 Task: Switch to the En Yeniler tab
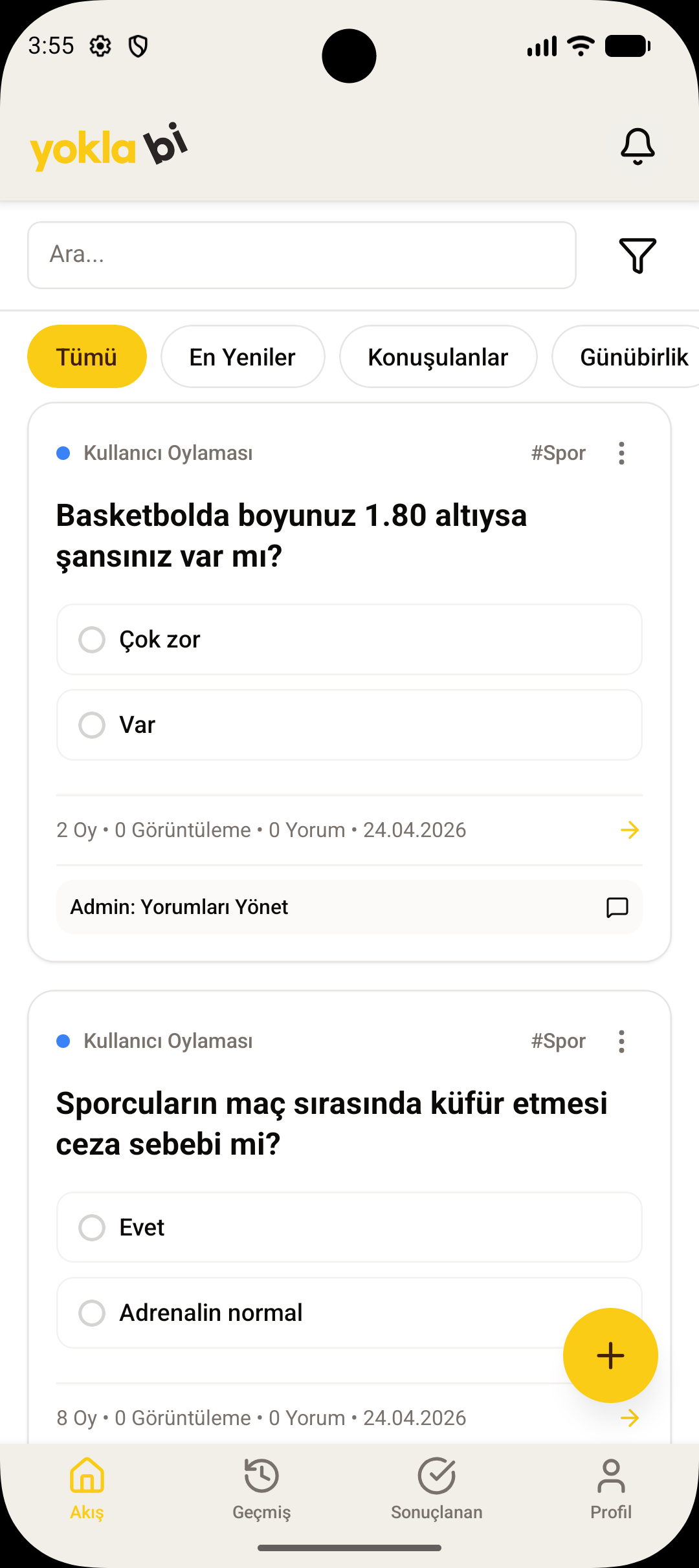(243, 356)
